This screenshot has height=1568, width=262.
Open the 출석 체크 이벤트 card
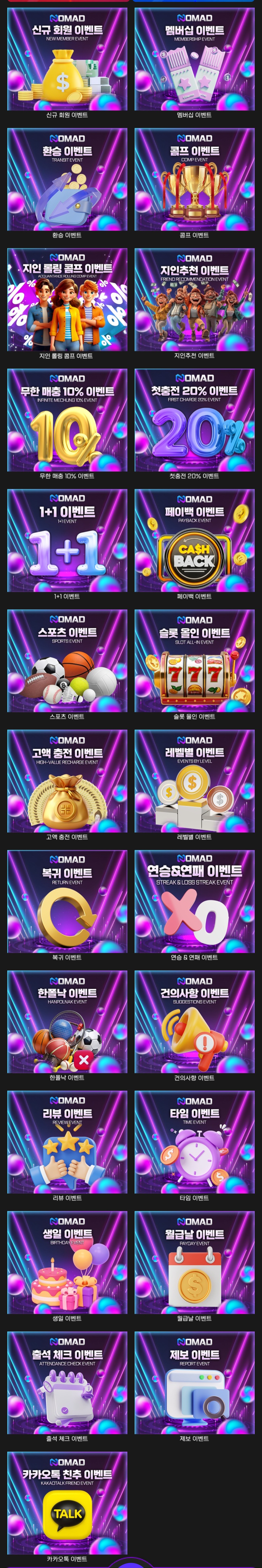pos(67,1382)
